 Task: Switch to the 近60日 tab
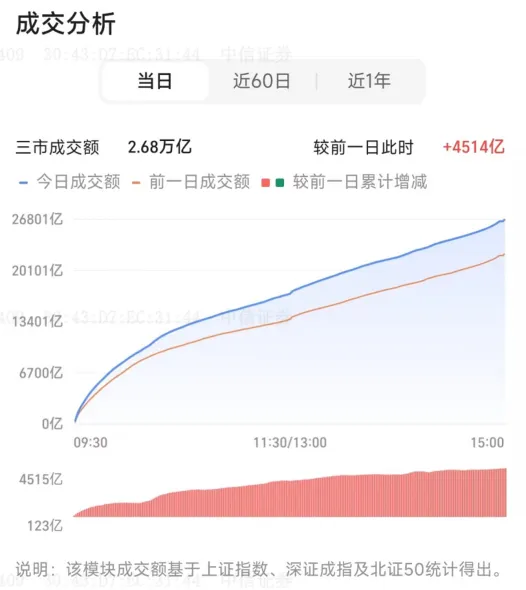click(262, 81)
